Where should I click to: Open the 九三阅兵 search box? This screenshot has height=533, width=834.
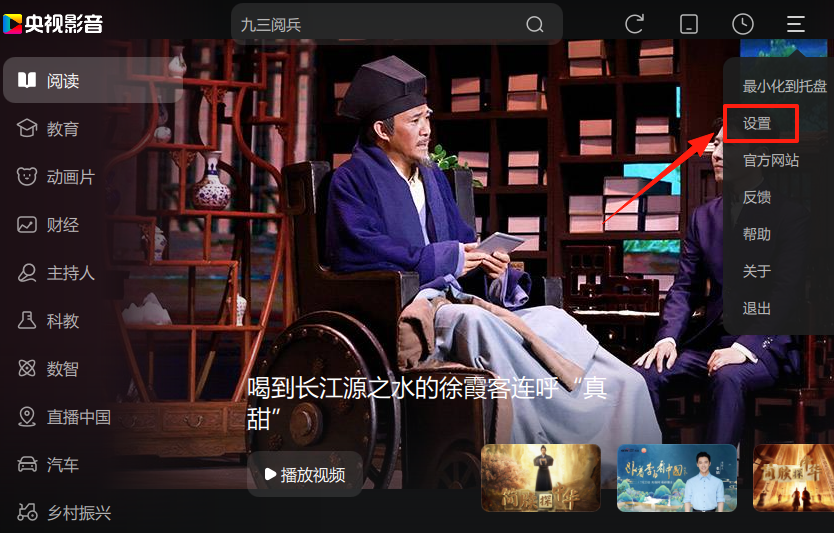(x=380, y=24)
